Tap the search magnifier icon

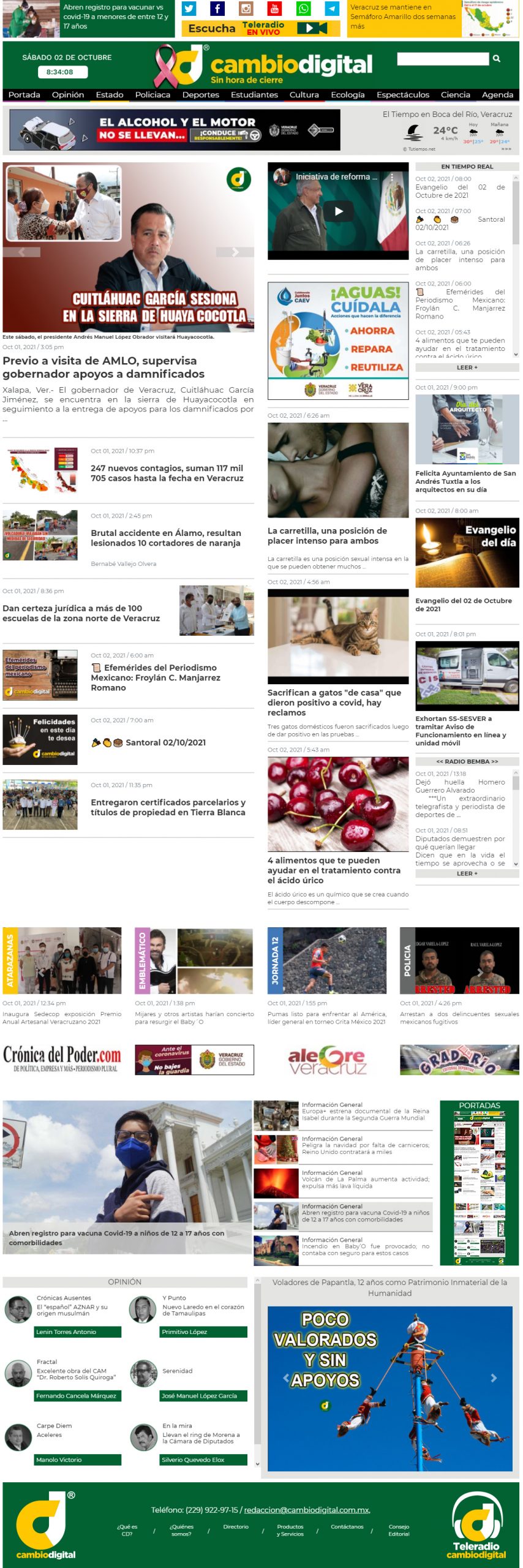497,59
